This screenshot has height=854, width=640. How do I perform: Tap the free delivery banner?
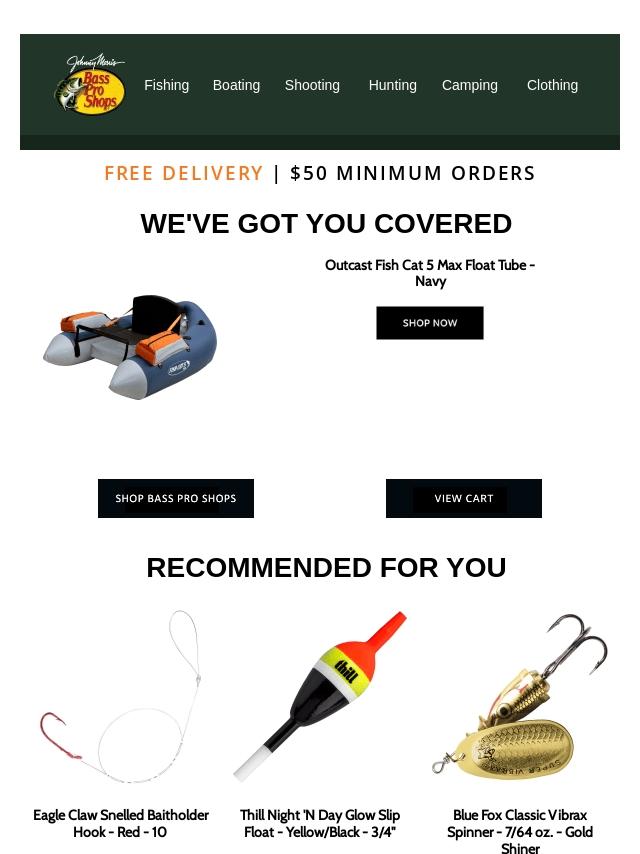pos(320,173)
